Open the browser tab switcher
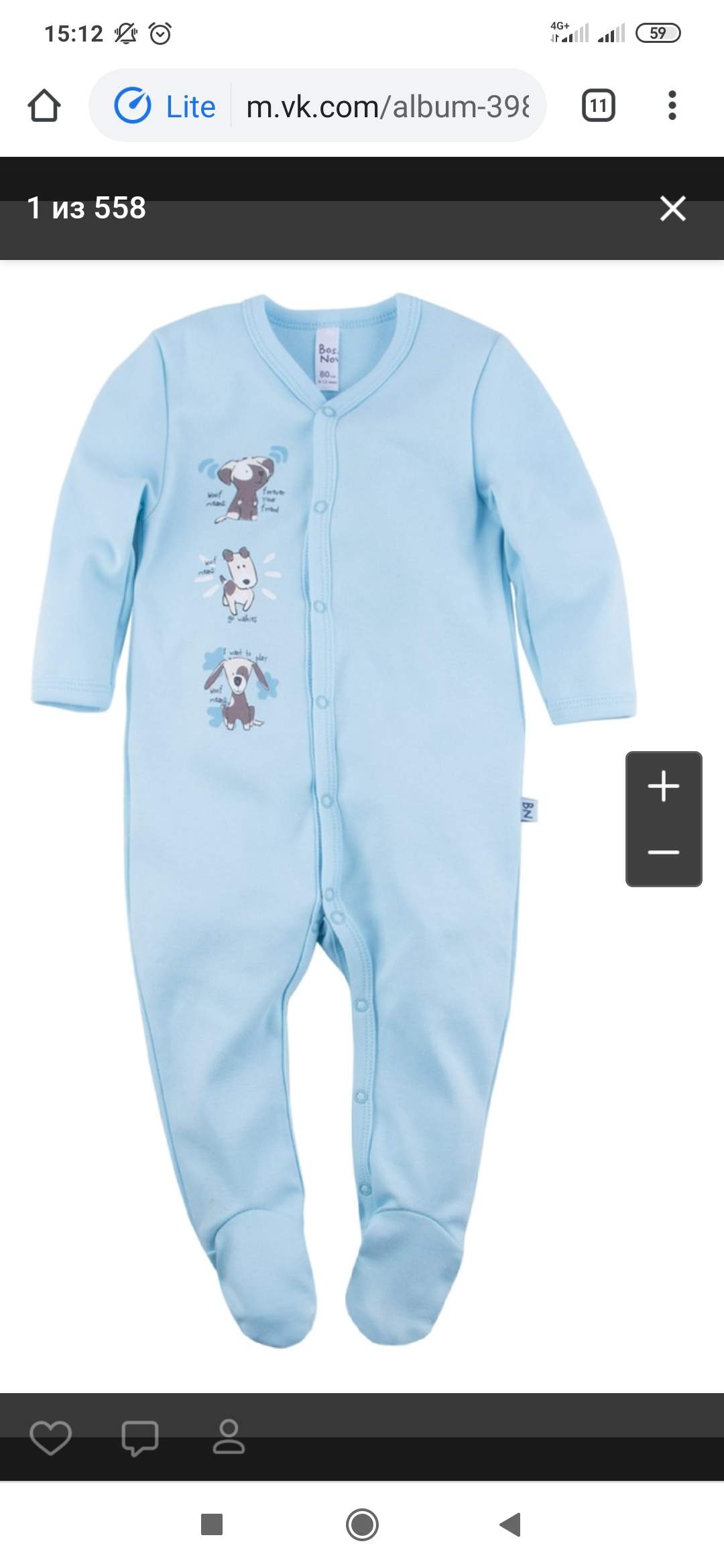The image size is (724, 1568). 598,106
